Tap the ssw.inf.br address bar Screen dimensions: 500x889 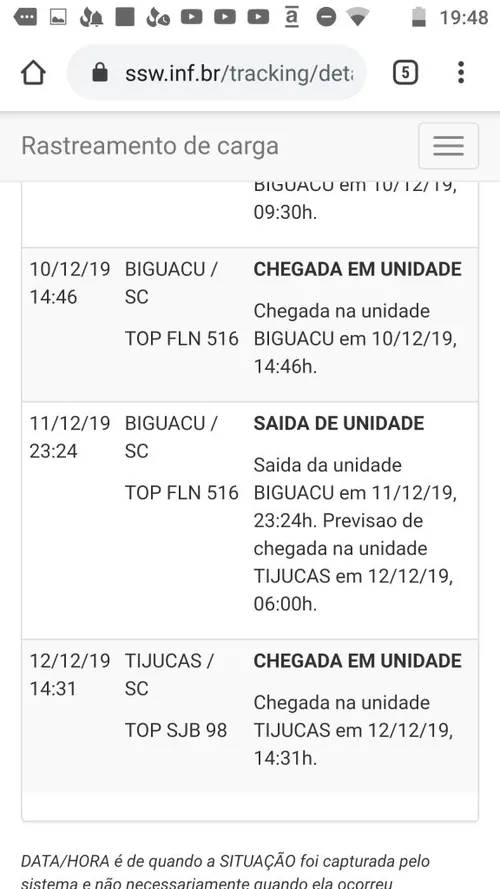point(217,73)
